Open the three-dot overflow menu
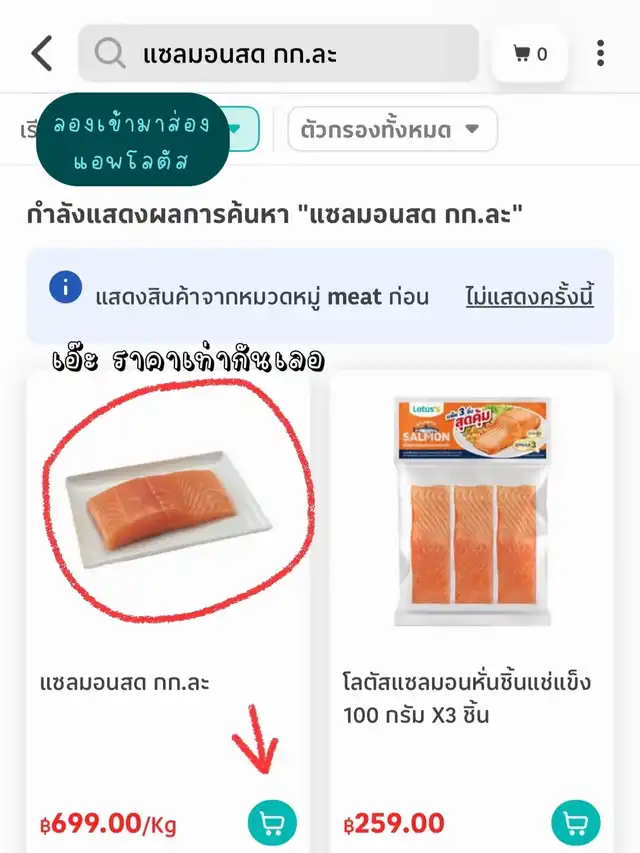Screen dimensions: 640x853 (x=600, y=54)
